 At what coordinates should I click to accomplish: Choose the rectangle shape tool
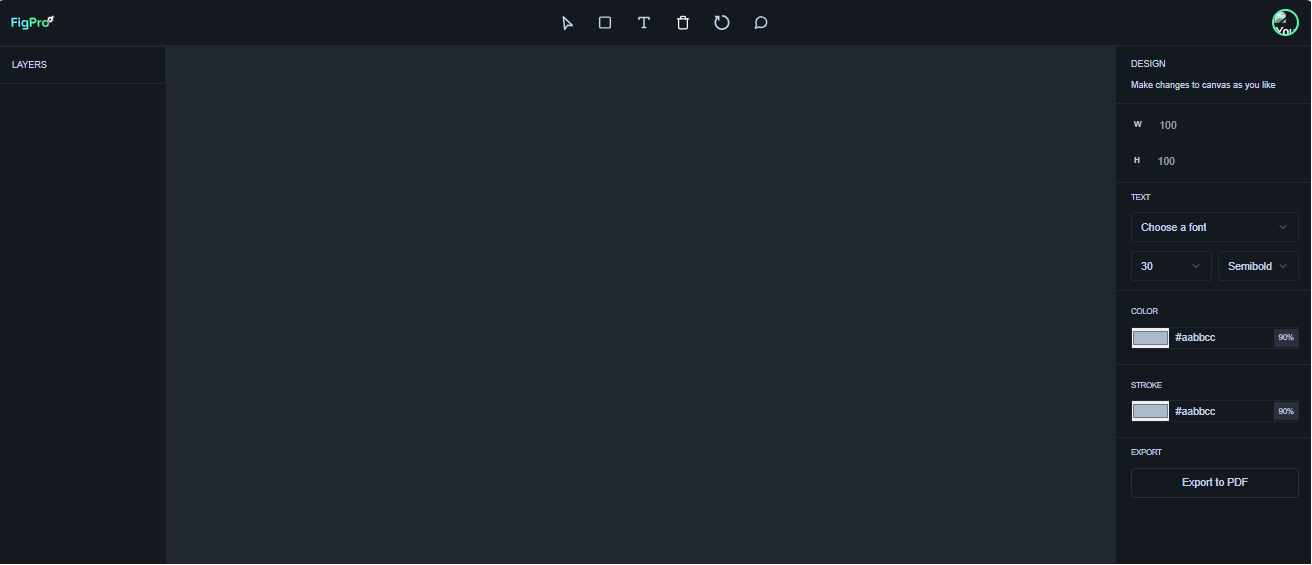(x=605, y=22)
